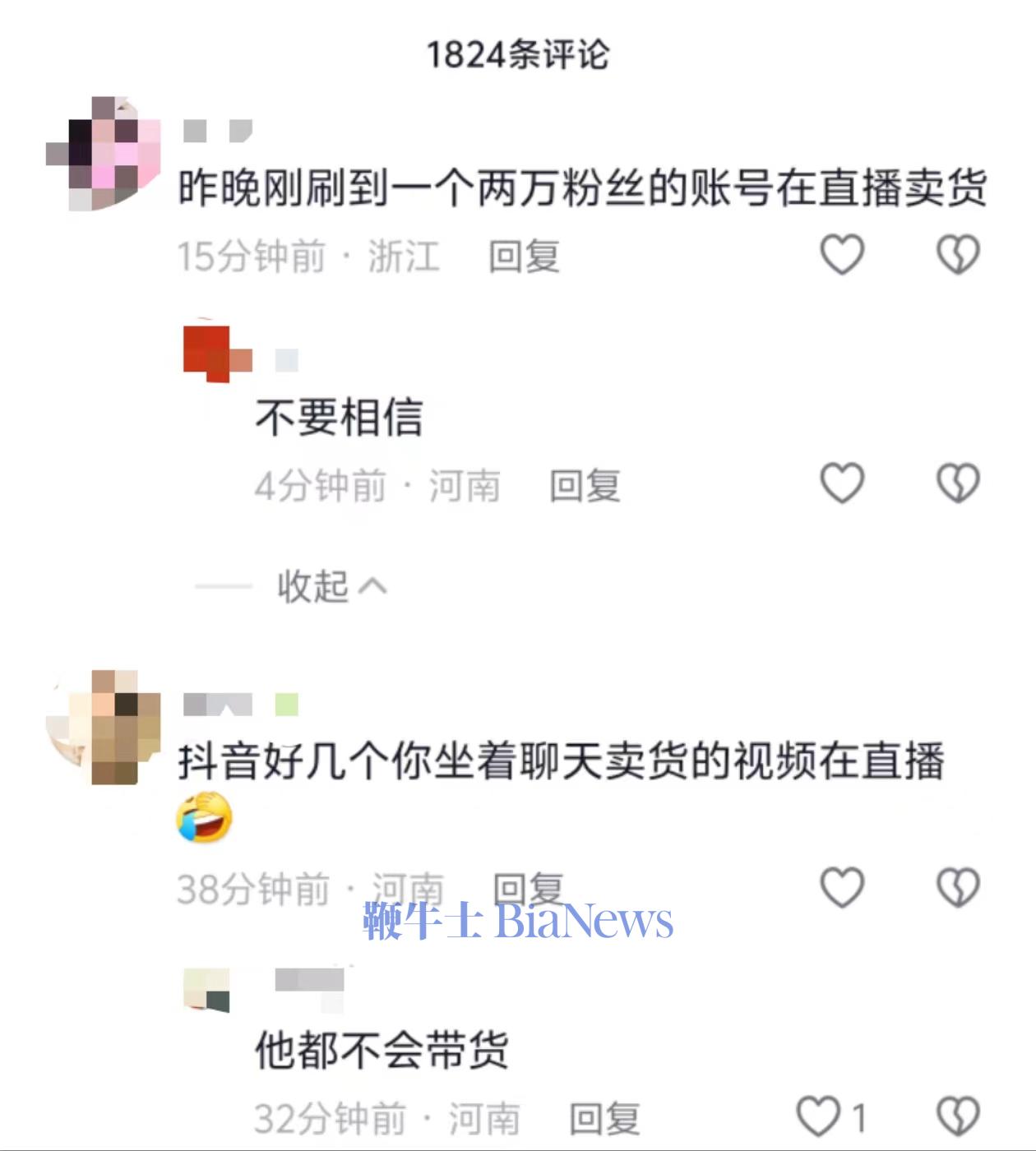1036x1151 pixels.
Task: Like the reply 不要相信
Action: (842, 483)
